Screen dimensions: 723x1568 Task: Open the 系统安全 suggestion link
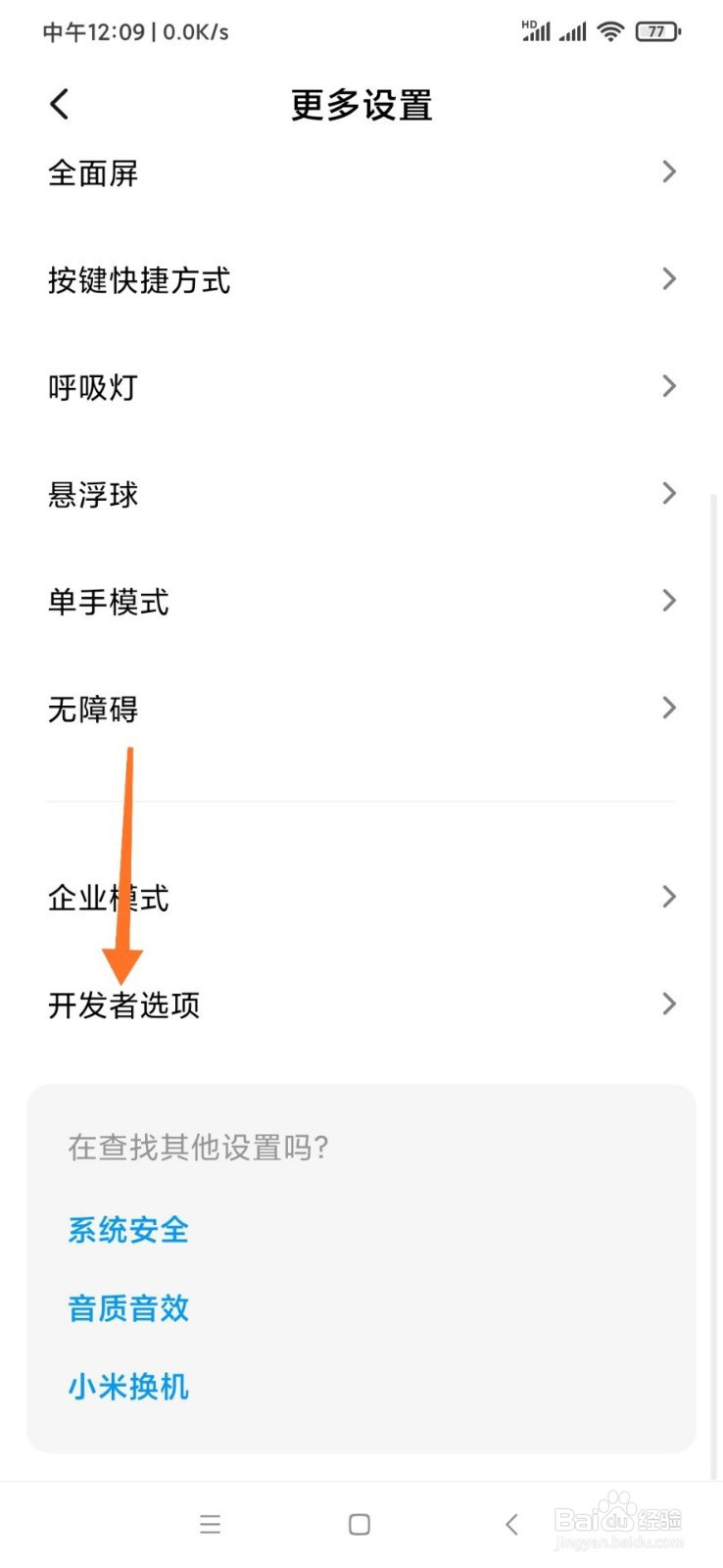pyautogui.click(x=127, y=1231)
